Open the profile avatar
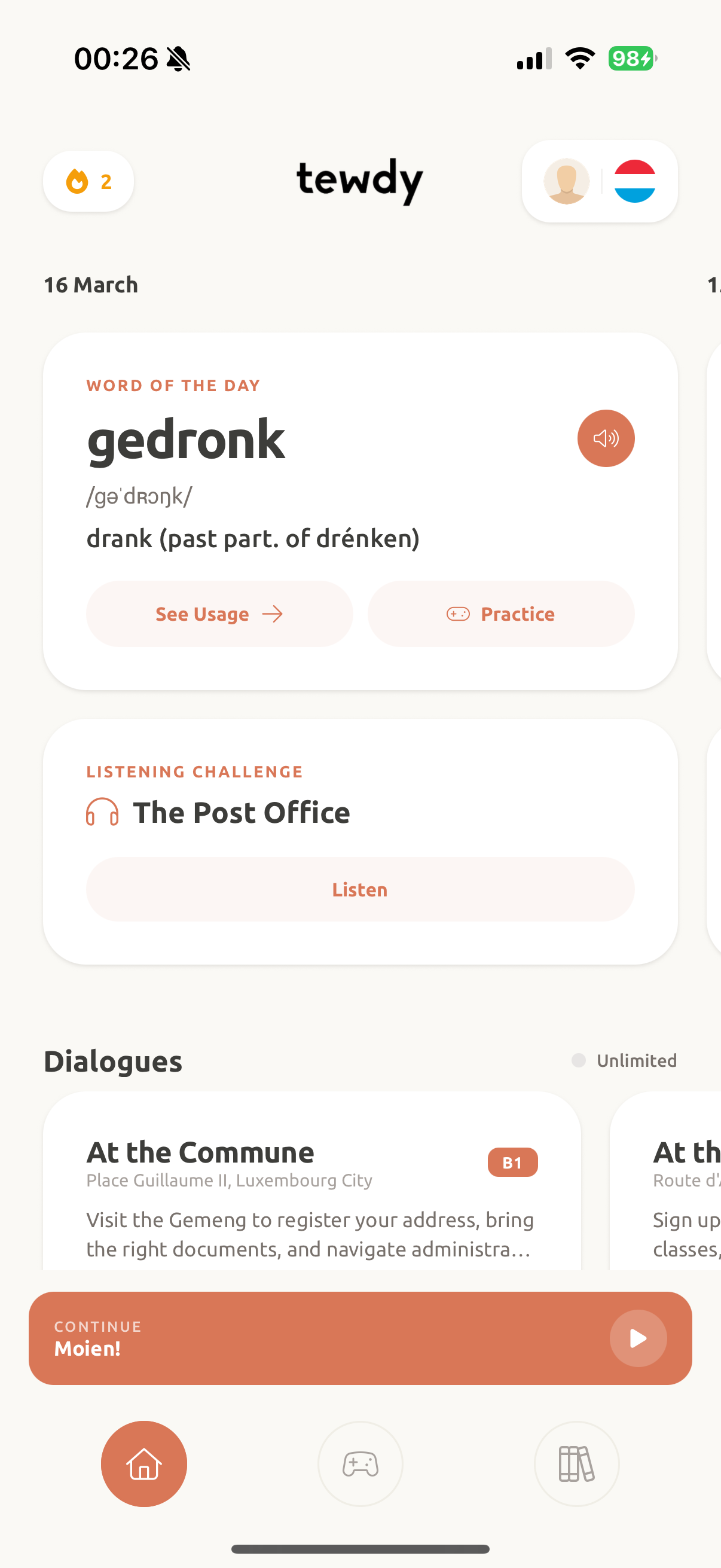This screenshot has height=1568, width=721. pos(566,181)
